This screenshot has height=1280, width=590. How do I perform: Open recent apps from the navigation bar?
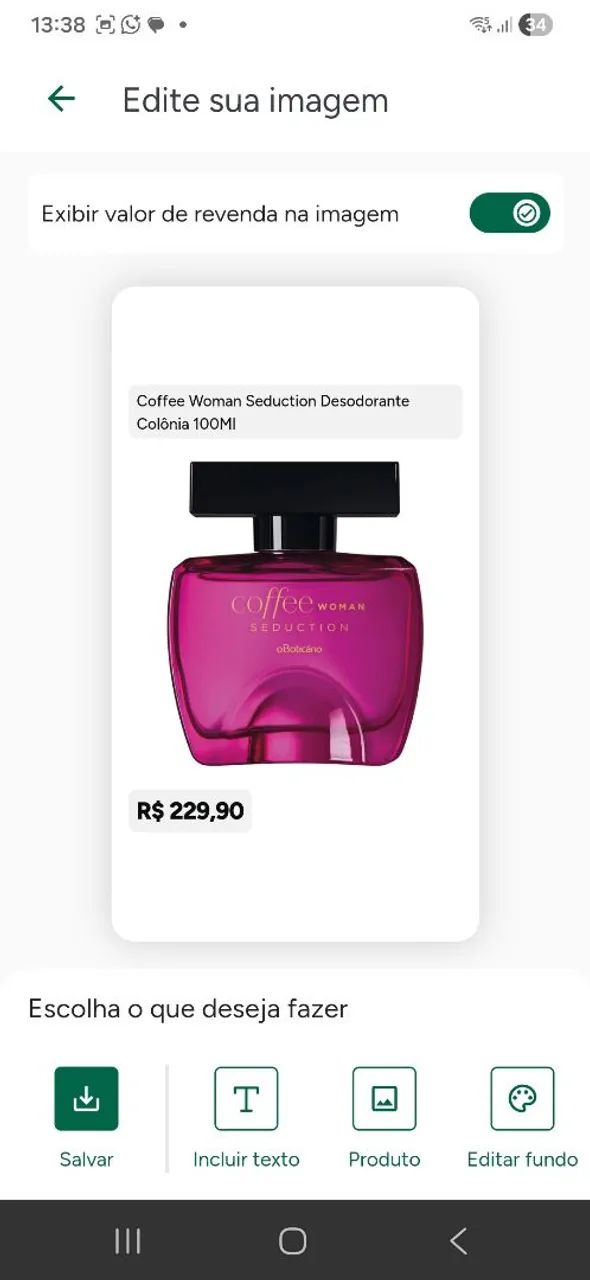(x=128, y=1241)
